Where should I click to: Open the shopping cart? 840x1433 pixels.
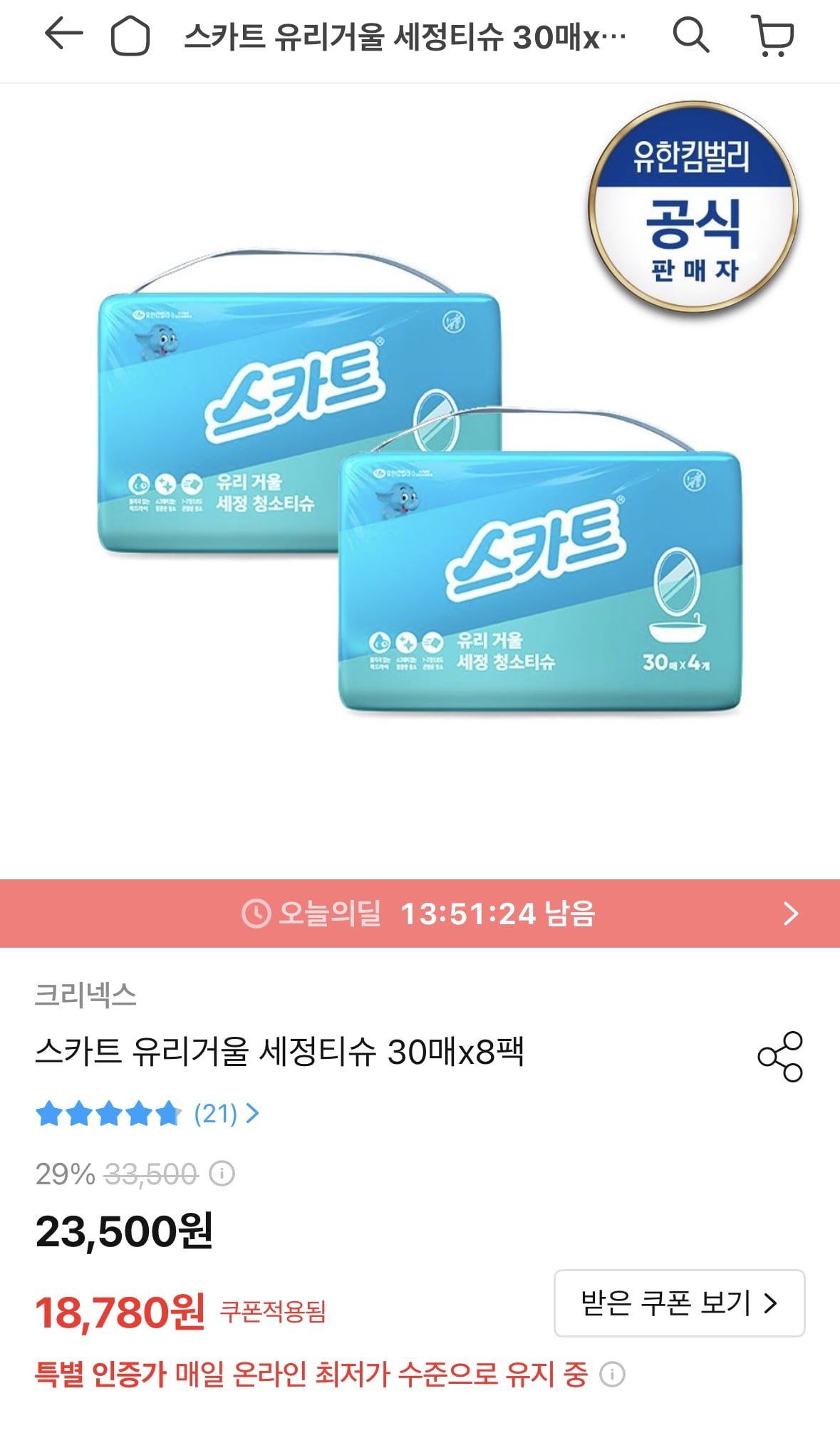click(x=773, y=36)
